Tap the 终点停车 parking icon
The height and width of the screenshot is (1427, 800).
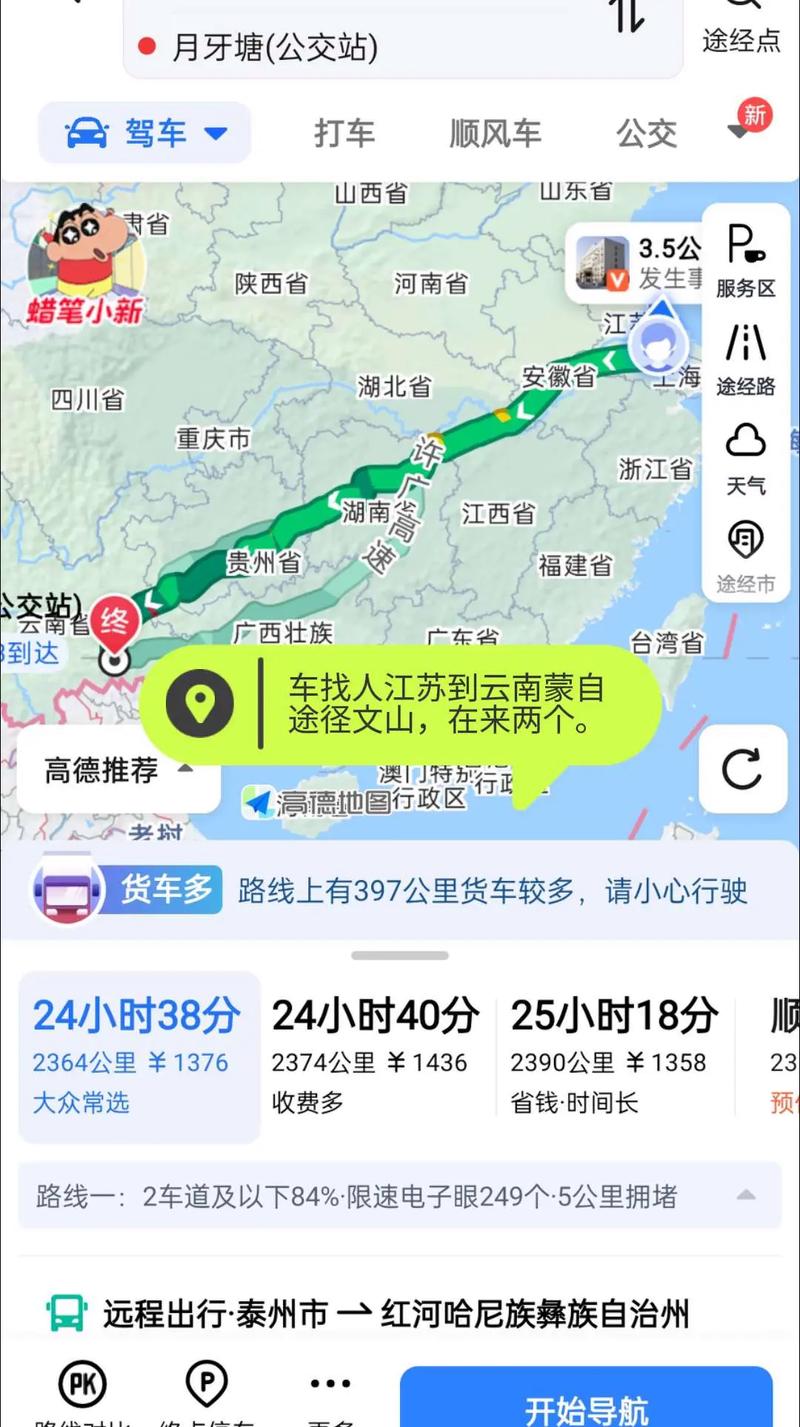[x=207, y=1383]
